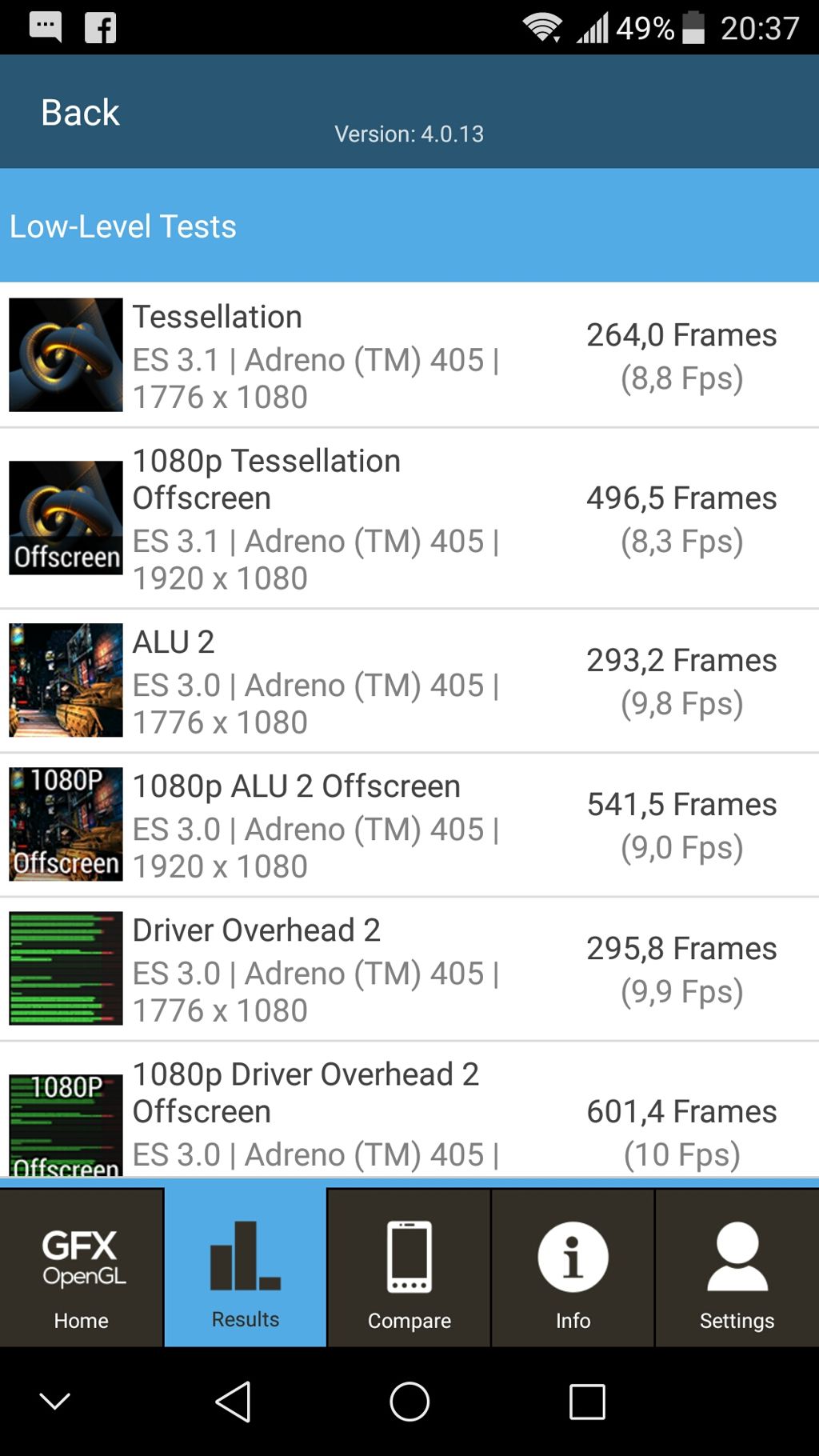This screenshot has width=819, height=1456.
Task: Switch to the Home tab
Action: coord(82,1267)
